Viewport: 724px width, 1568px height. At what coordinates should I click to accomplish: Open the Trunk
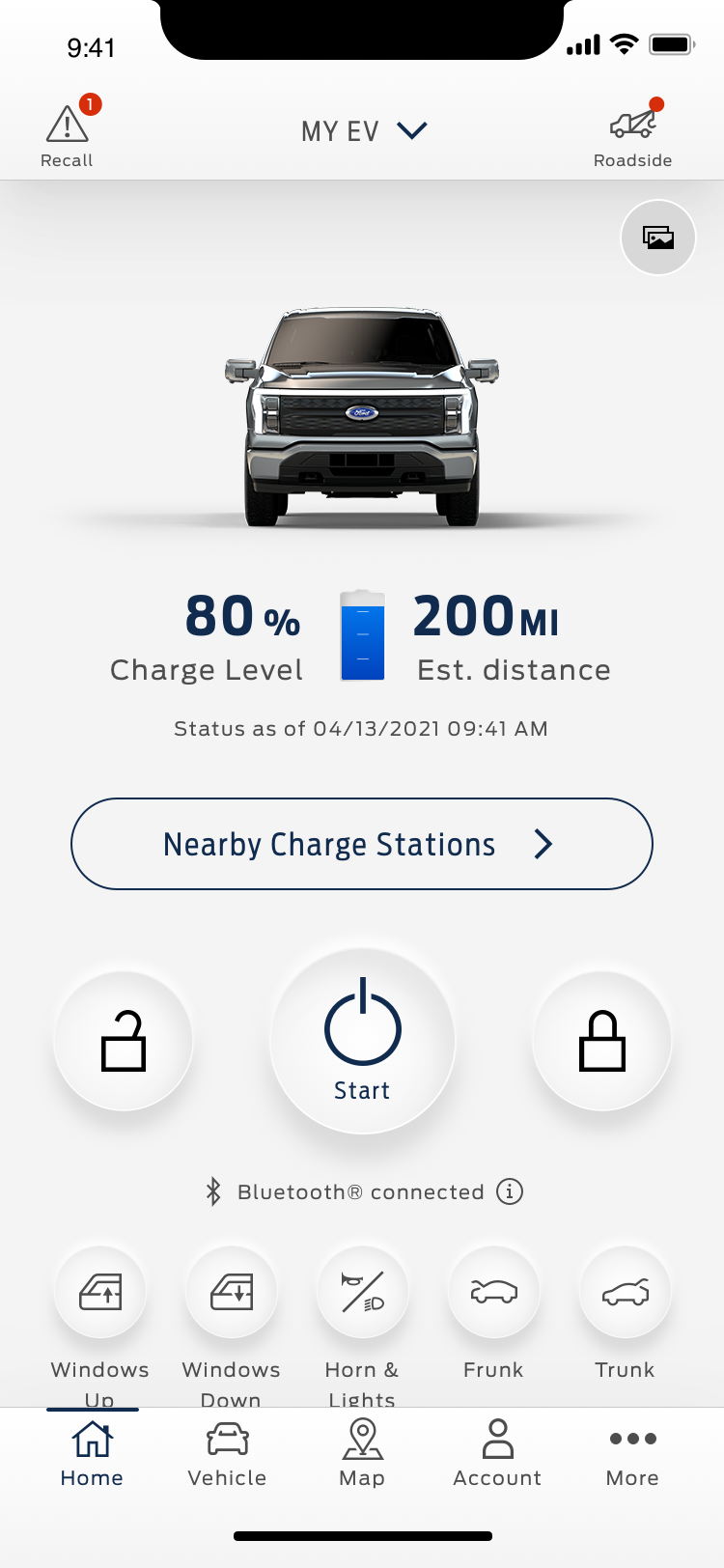[x=625, y=1292]
